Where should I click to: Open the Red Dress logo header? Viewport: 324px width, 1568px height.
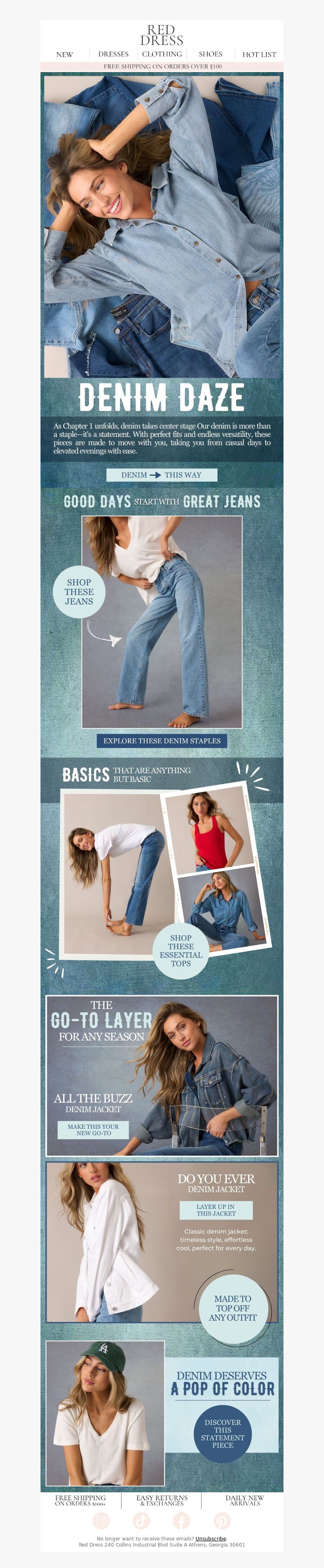pos(161,35)
